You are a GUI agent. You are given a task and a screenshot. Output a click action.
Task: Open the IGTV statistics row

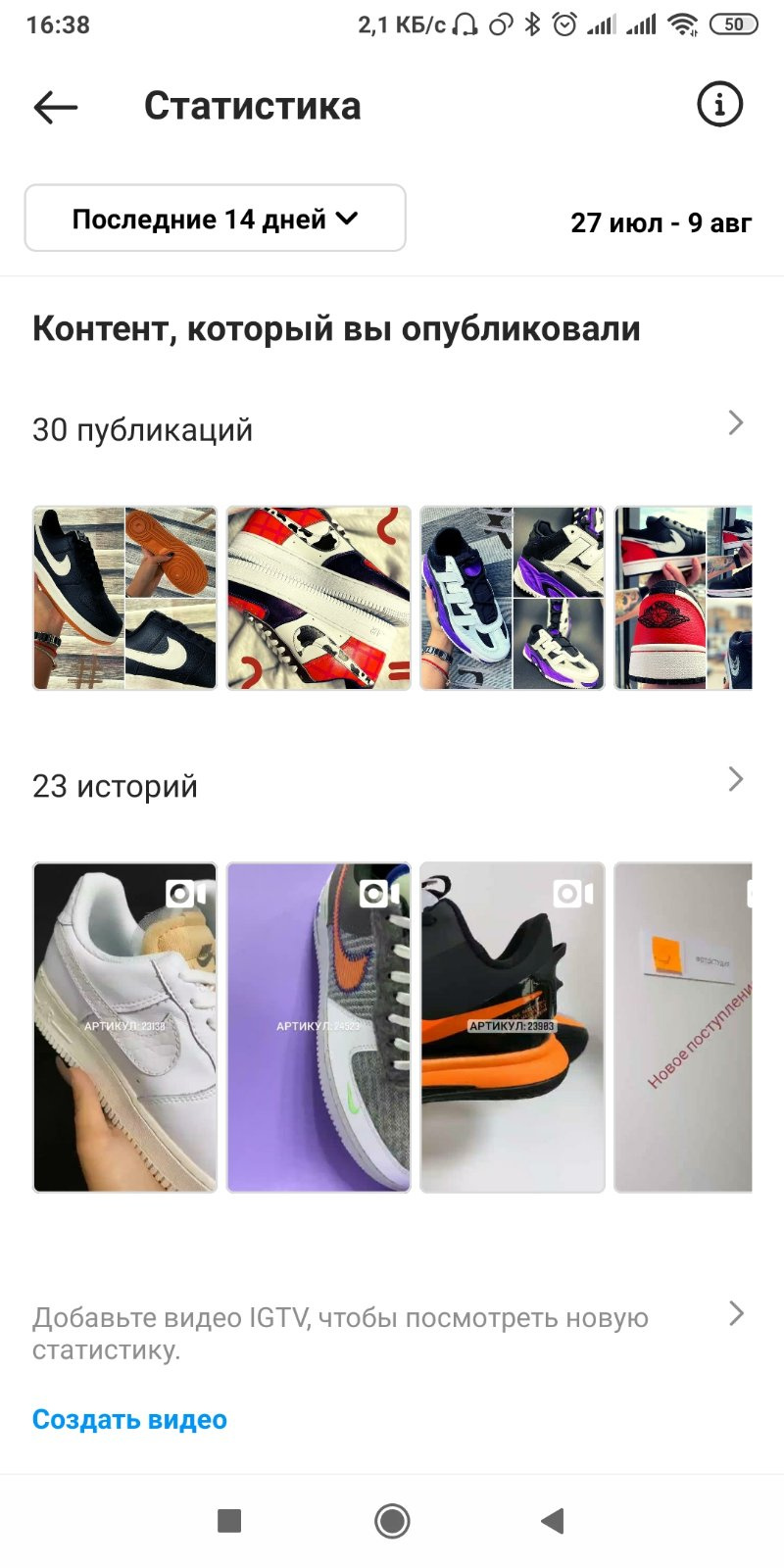coord(392,1332)
